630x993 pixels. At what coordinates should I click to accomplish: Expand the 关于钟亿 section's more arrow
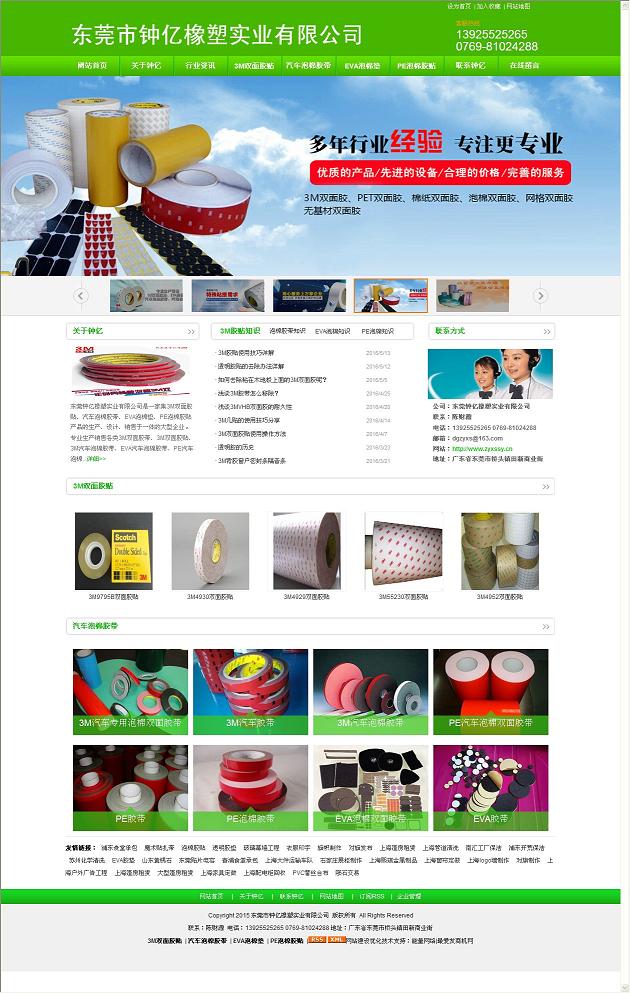[x=190, y=331]
